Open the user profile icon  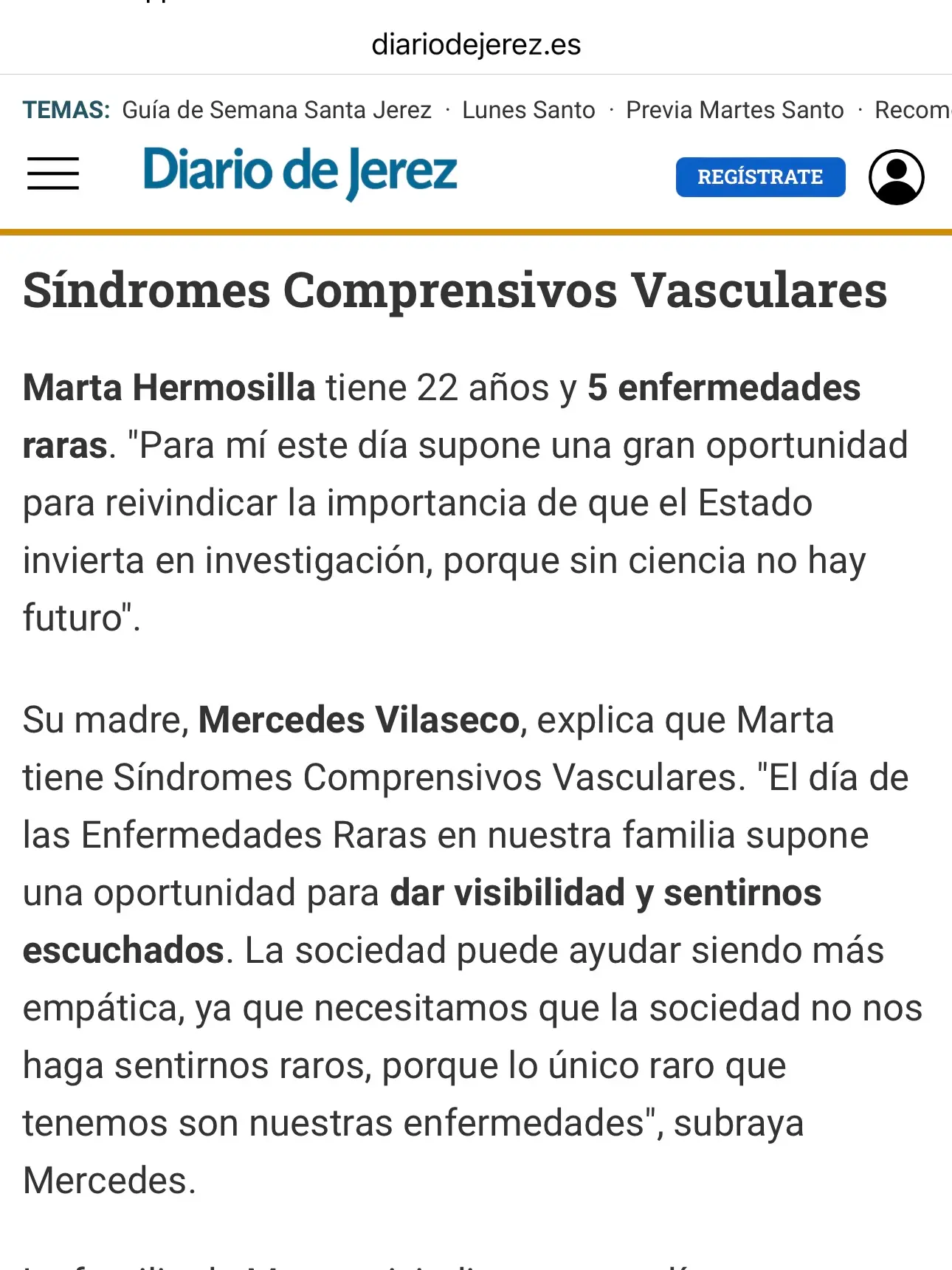click(x=896, y=177)
